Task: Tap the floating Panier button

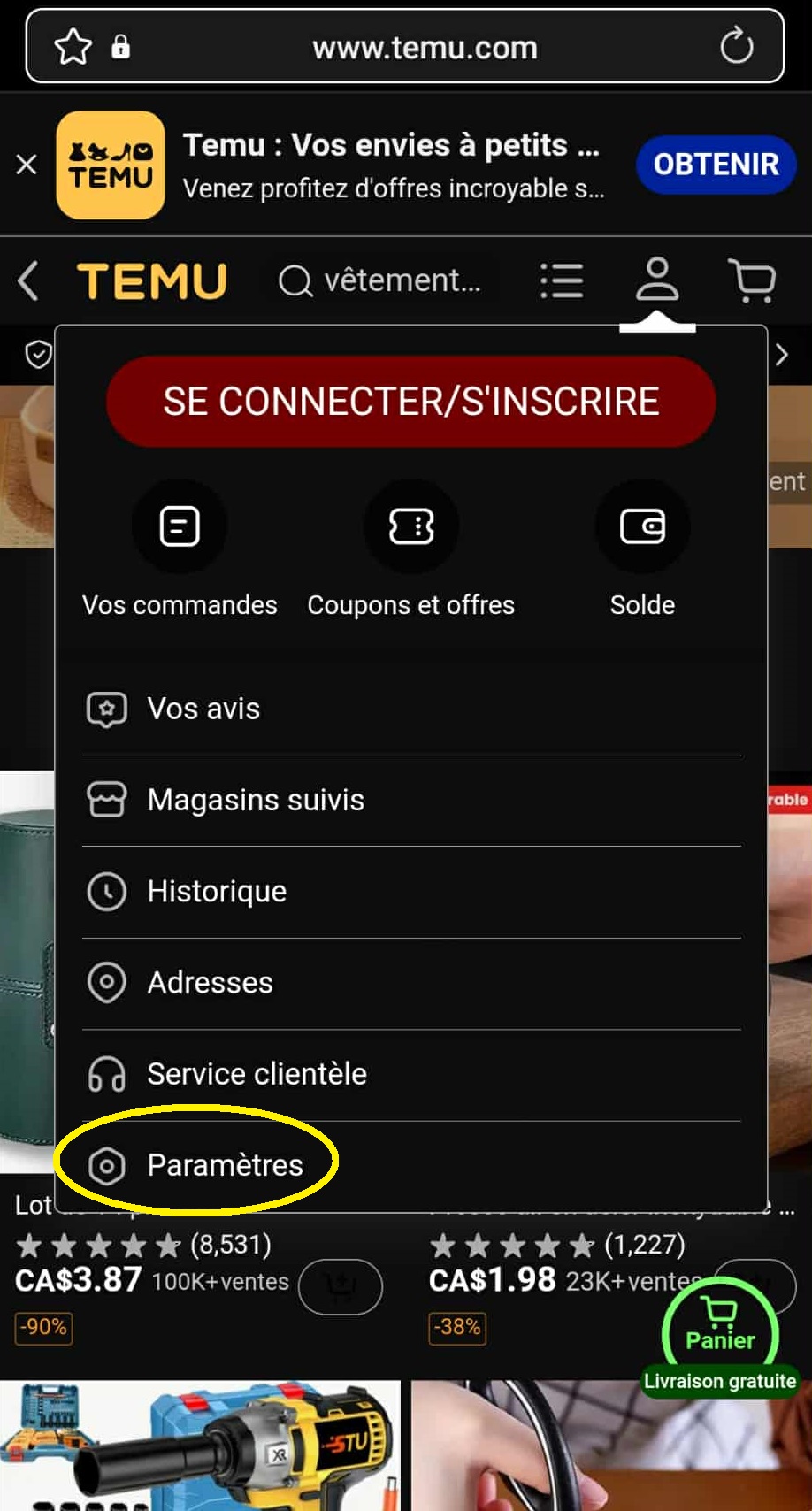Action: pos(720,1327)
